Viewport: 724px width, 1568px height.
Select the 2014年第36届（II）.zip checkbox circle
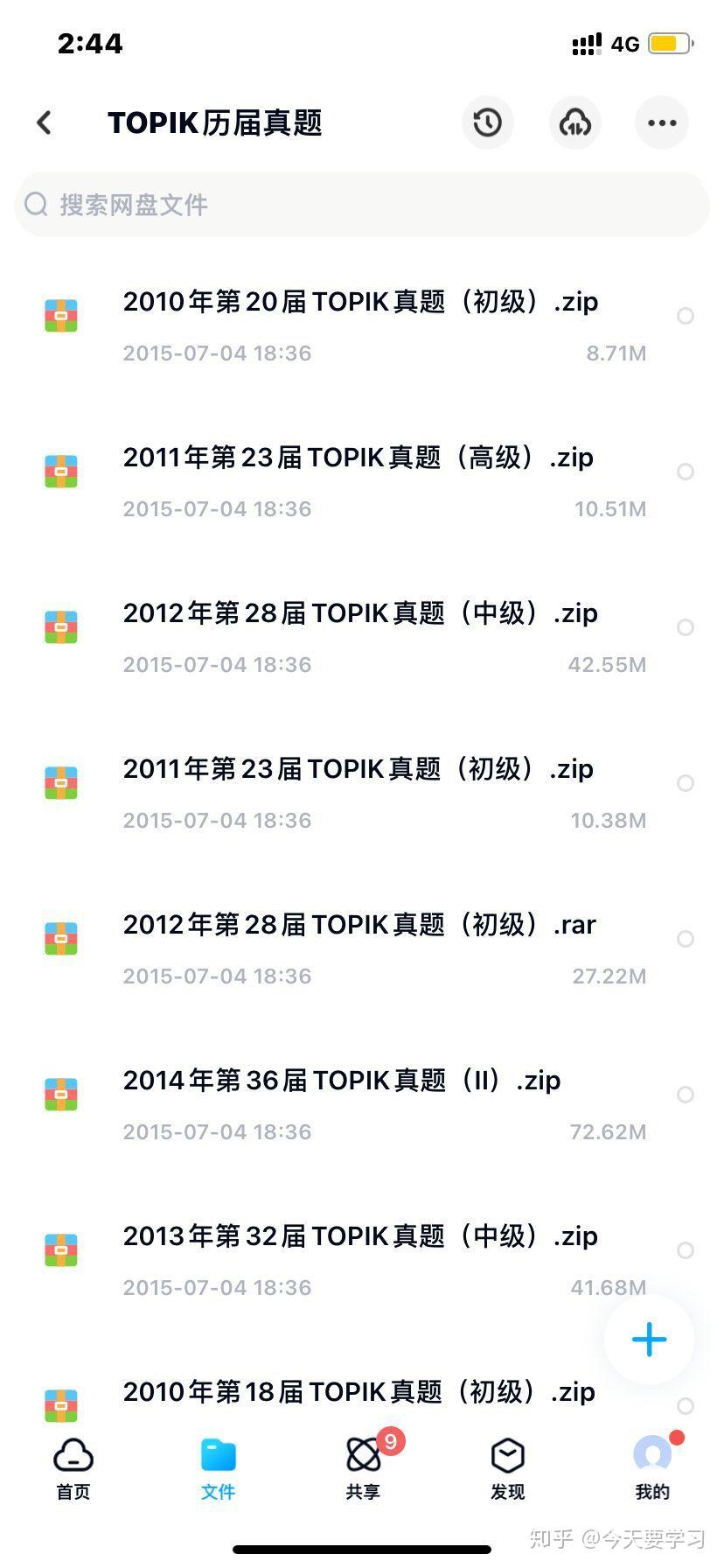(x=686, y=1095)
